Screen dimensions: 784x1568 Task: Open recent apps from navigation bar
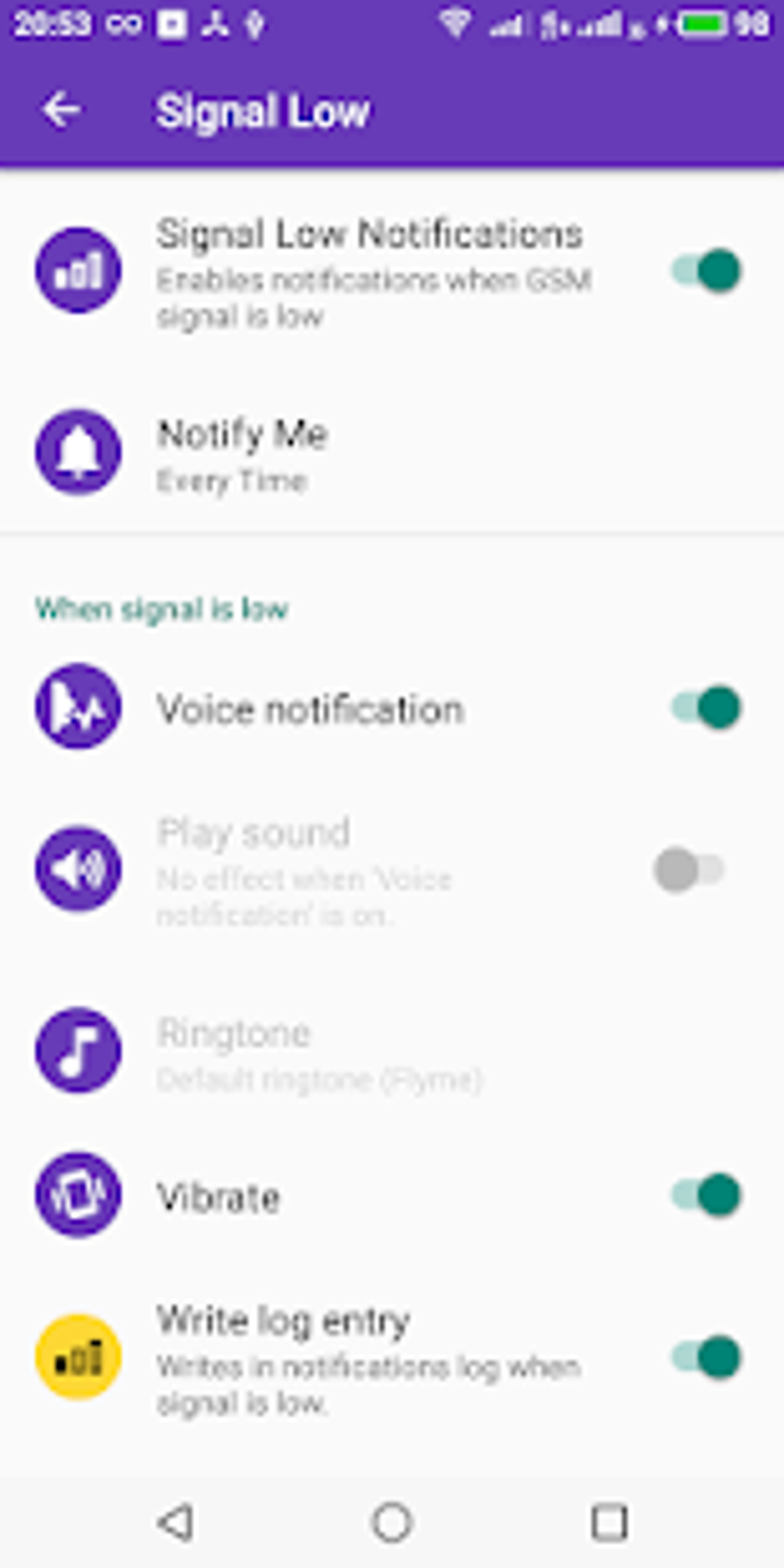click(x=609, y=1522)
